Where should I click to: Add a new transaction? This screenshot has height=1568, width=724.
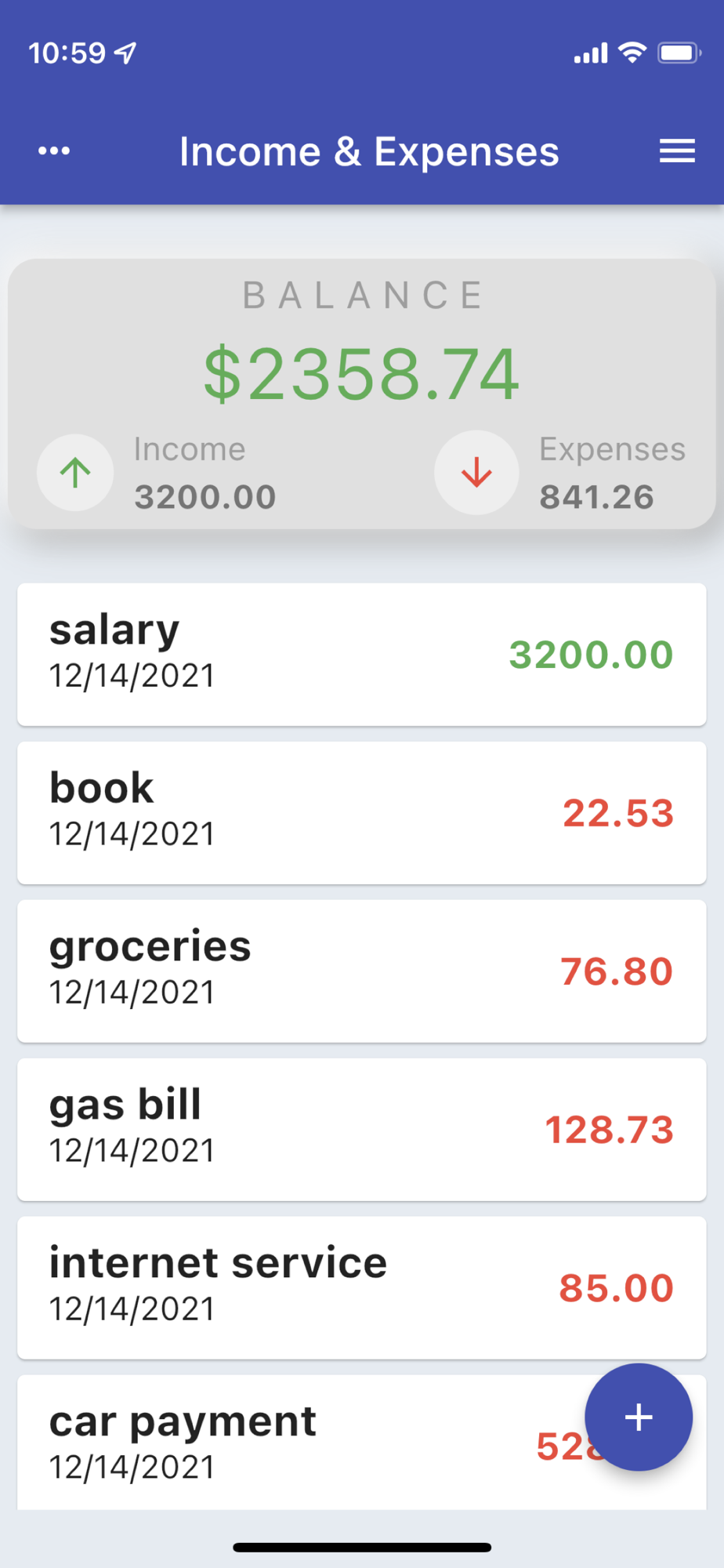tap(638, 1417)
